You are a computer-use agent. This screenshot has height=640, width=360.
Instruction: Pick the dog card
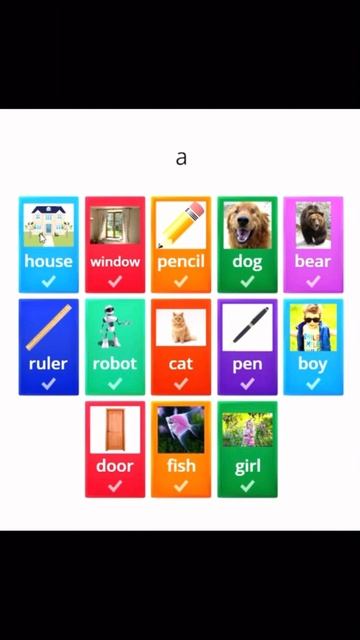(x=247, y=244)
